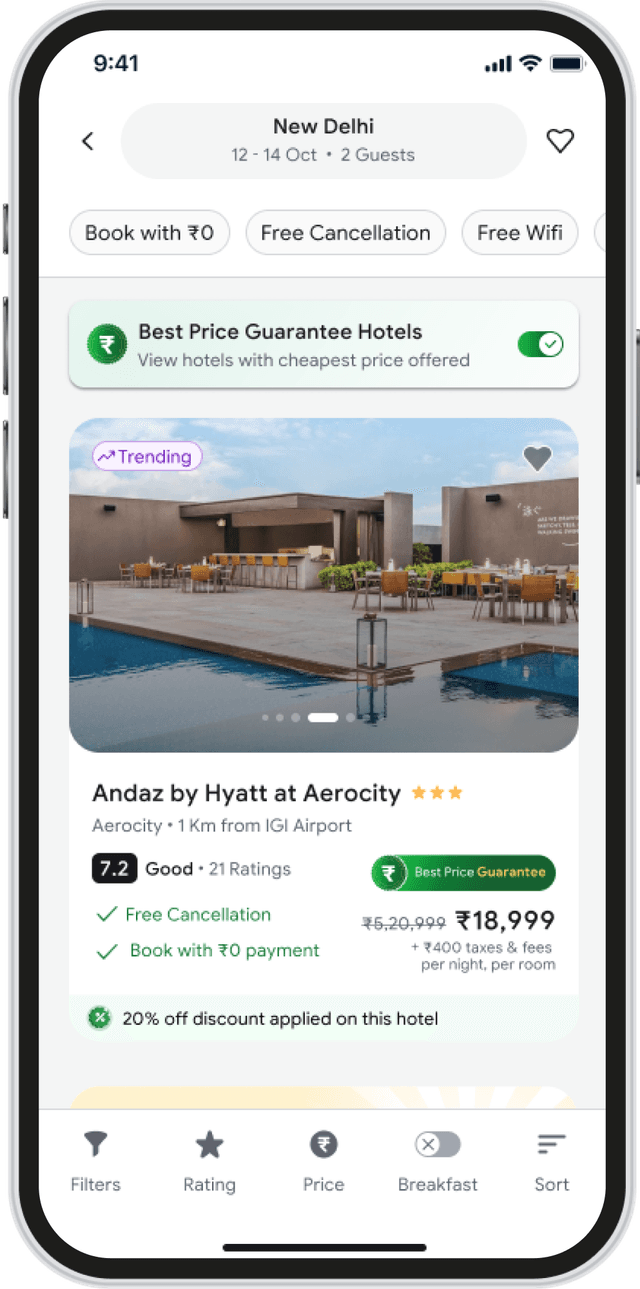The height and width of the screenshot is (1289, 640).
Task: Open the Sort options
Action: coord(551,1160)
